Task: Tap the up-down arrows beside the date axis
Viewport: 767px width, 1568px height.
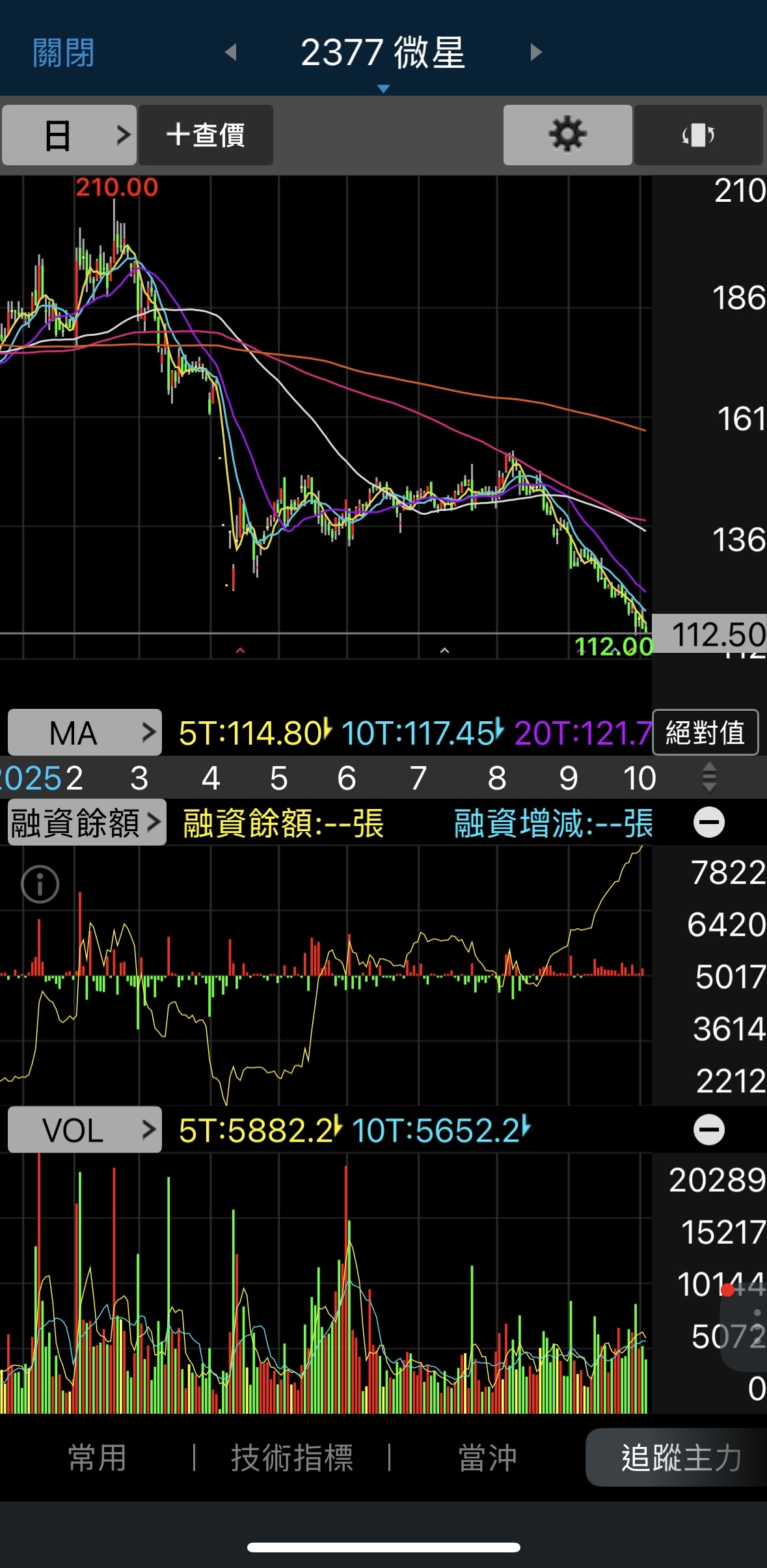Action: (x=709, y=777)
